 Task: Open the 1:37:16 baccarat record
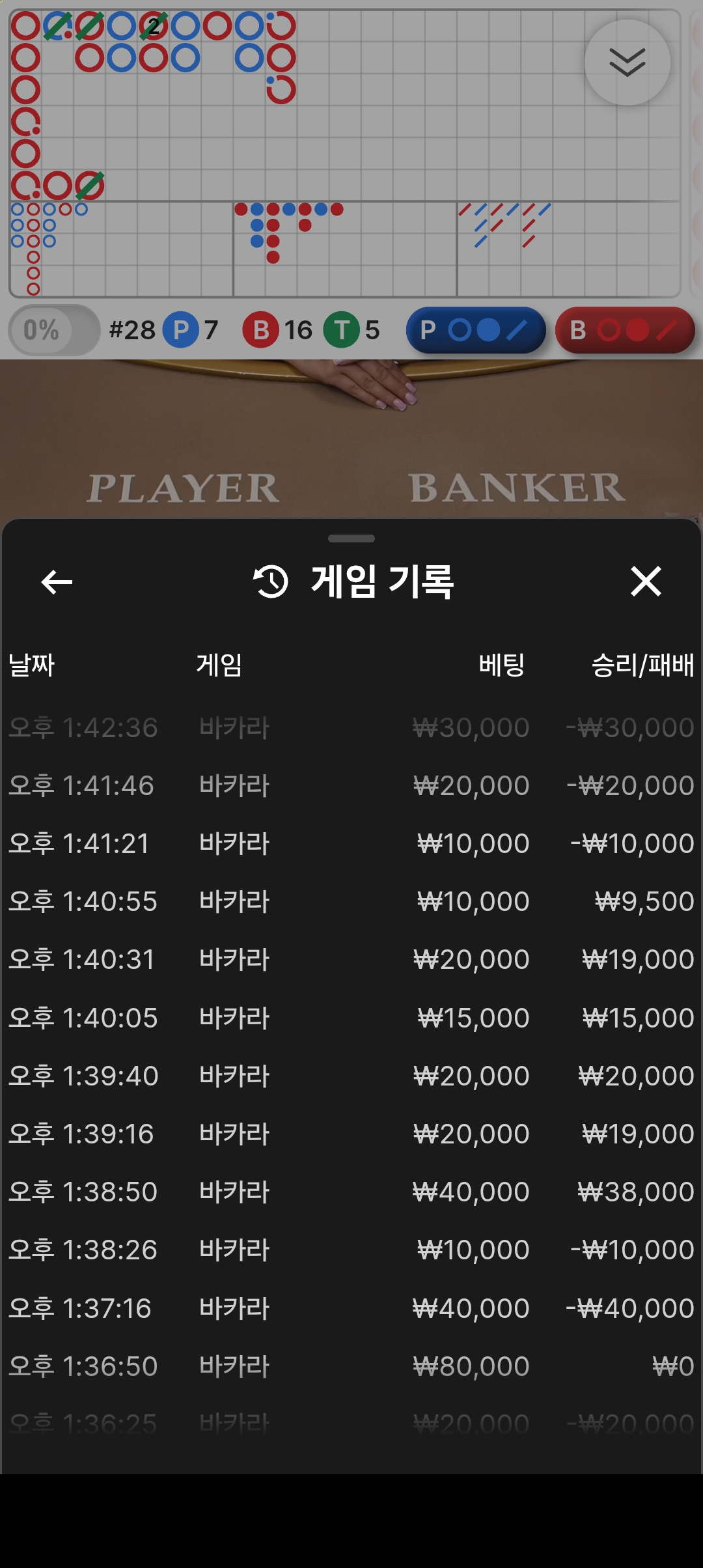(351, 1308)
